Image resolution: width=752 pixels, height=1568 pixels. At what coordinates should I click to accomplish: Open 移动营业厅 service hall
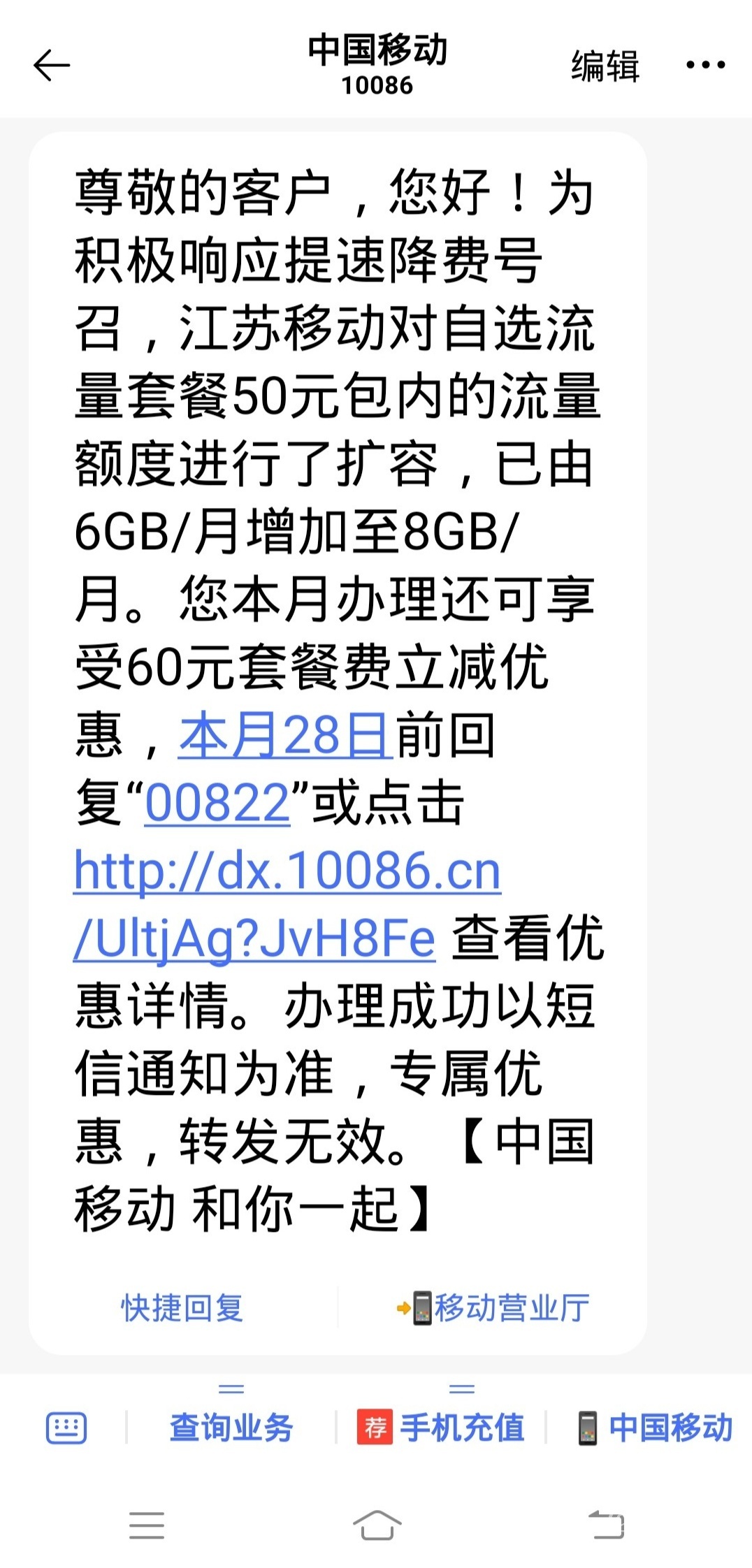tap(493, 1308)
